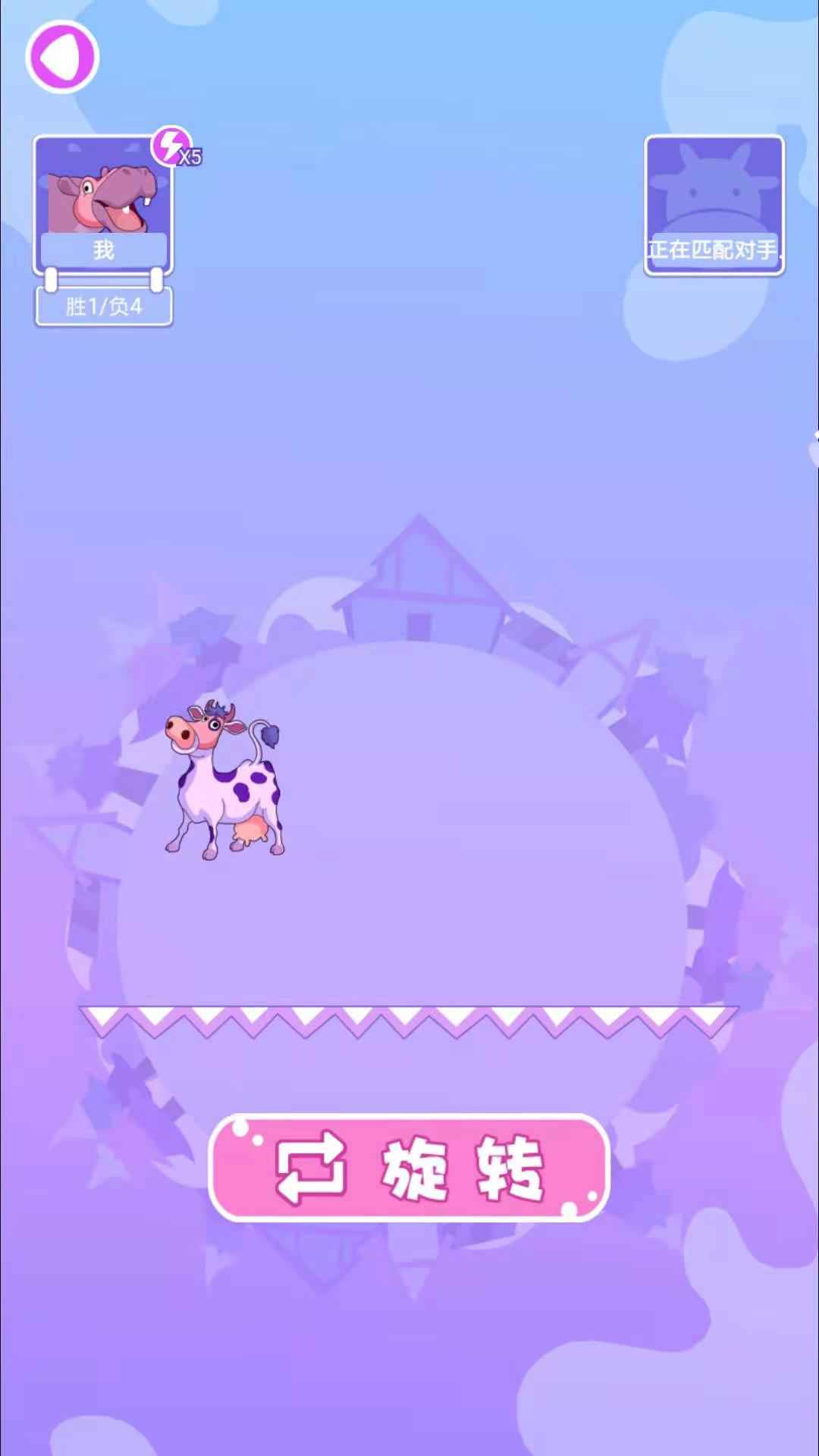Tap the 旋转 rotate button
Viewport: 819px width, 1456px height.
tap(409, 1168)
